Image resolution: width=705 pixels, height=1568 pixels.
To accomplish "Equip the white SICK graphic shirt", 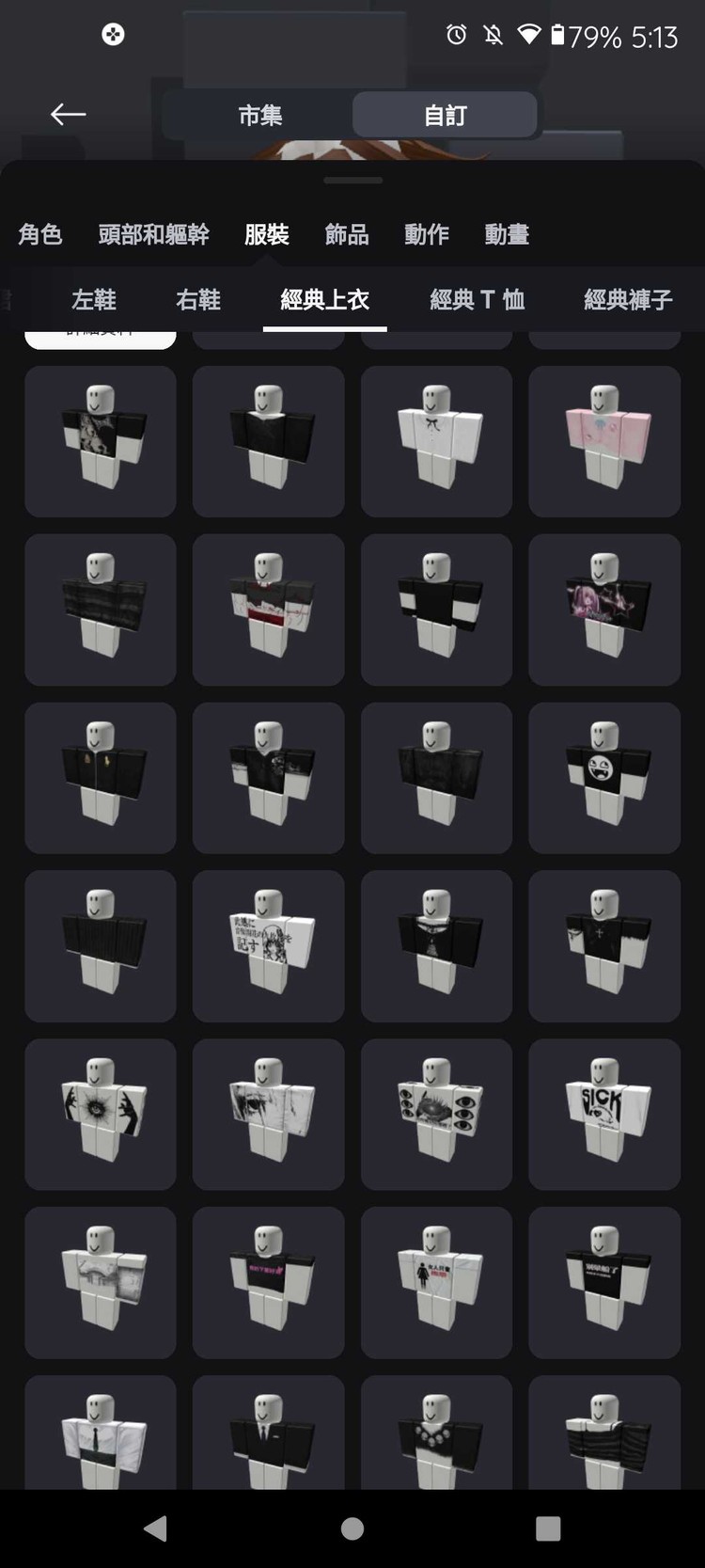I will tap(604, 1114).
